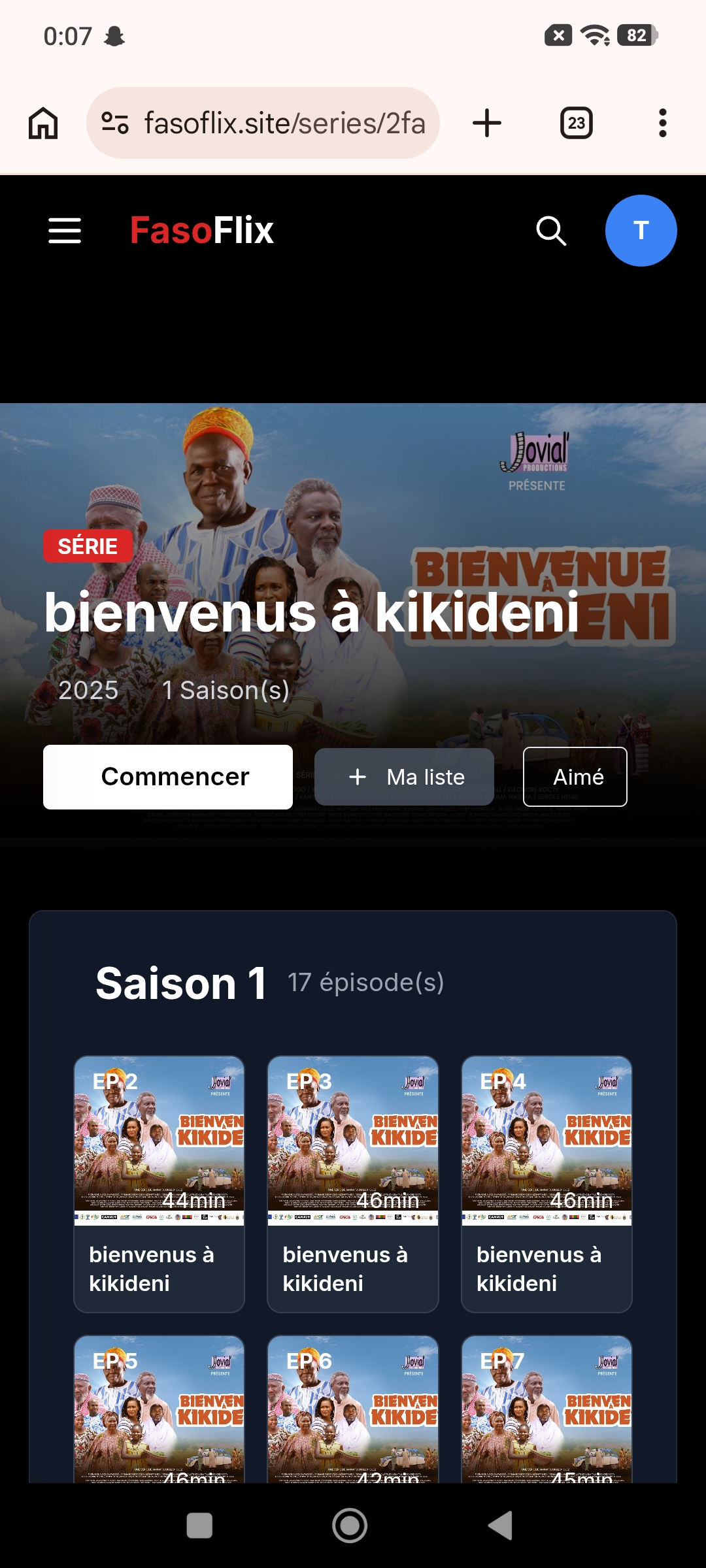Image resolution: width=706 pixels, height=1568 pixels.
Task: Open episode EP 2 card
Action: (x=159, y=1183)
